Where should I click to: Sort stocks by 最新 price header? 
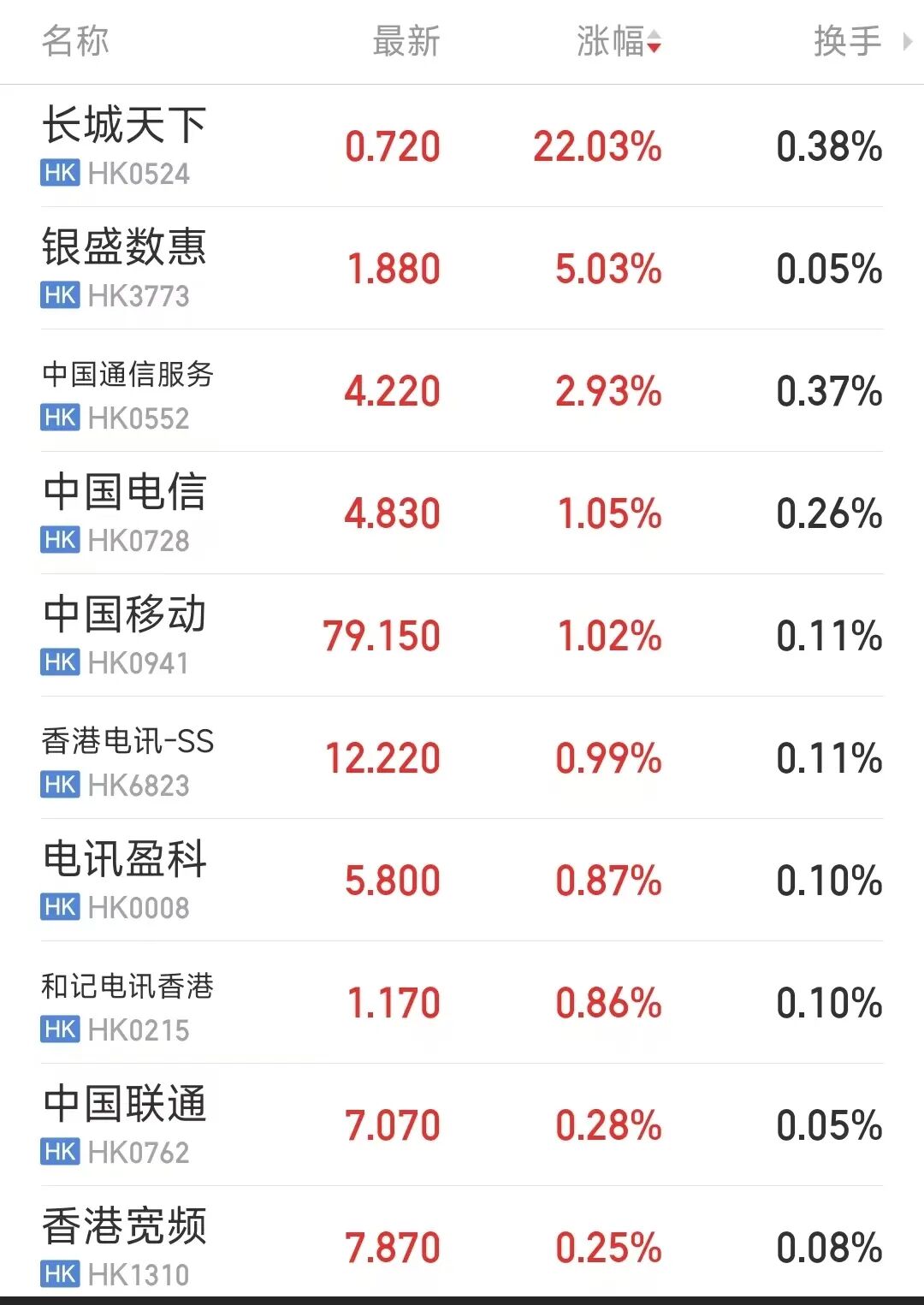pos(406,41)
